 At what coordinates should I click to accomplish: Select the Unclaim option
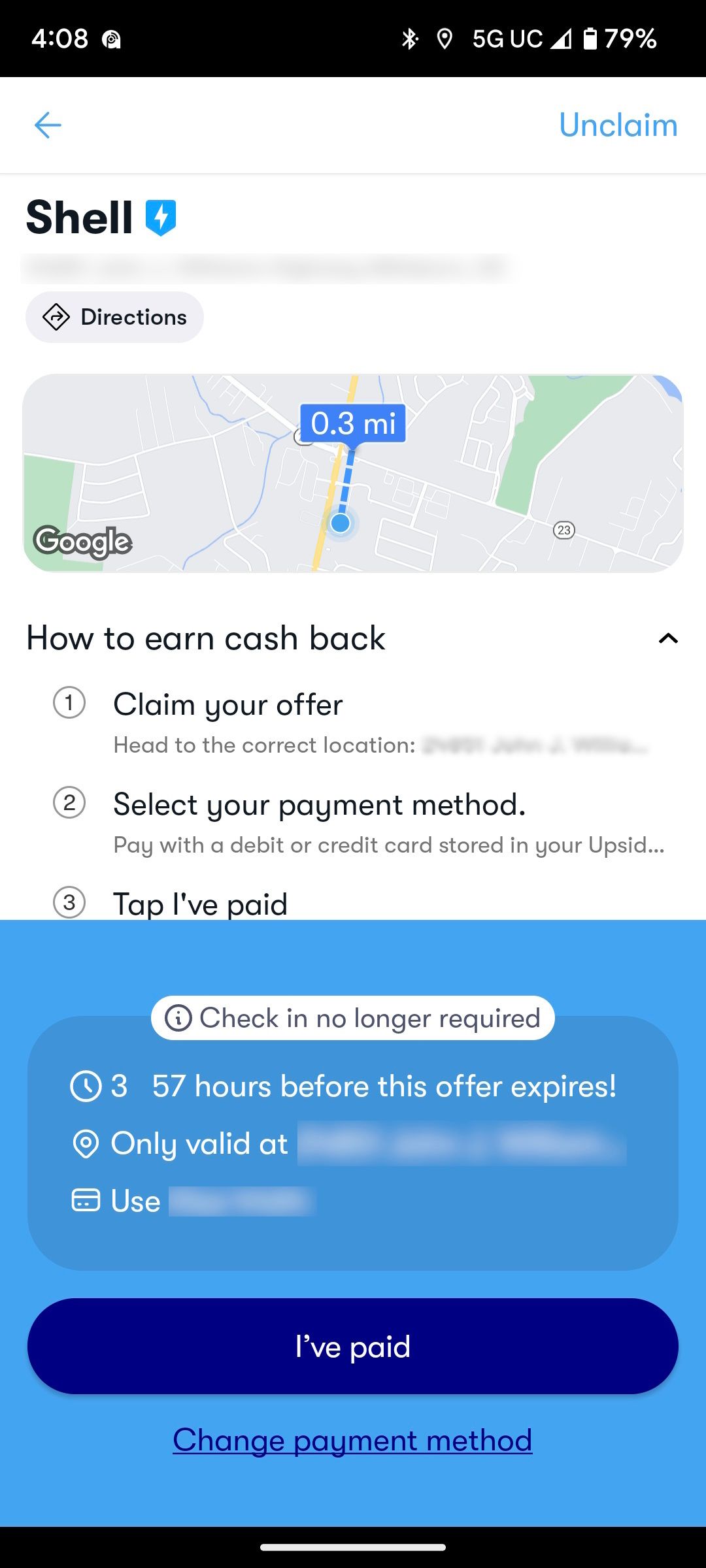pos(617,124)
